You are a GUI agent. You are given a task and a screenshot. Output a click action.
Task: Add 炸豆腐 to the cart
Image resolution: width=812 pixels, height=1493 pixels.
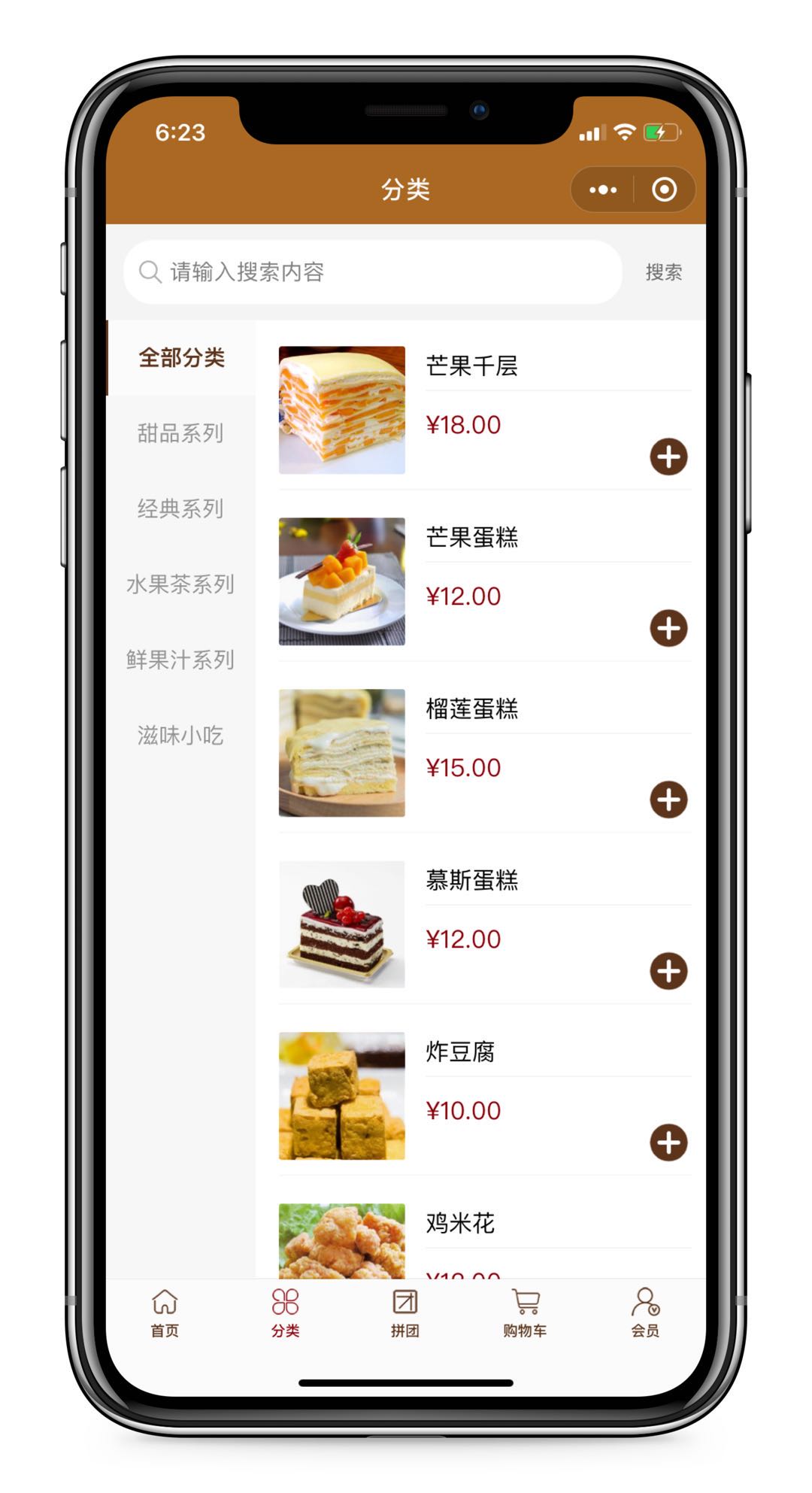pos(668,1143)
